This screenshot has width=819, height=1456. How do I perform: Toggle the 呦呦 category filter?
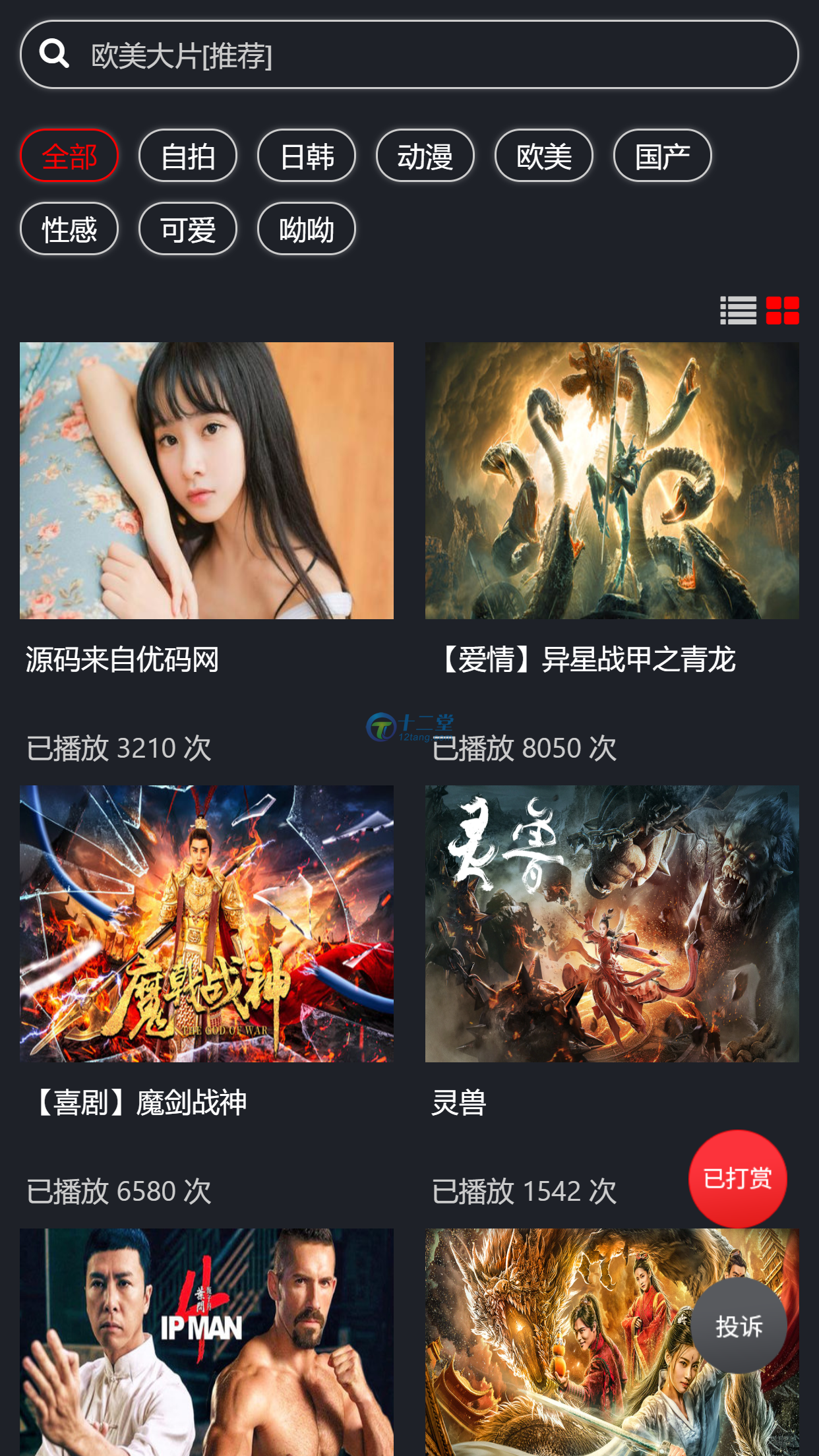(x=307, y=228)
